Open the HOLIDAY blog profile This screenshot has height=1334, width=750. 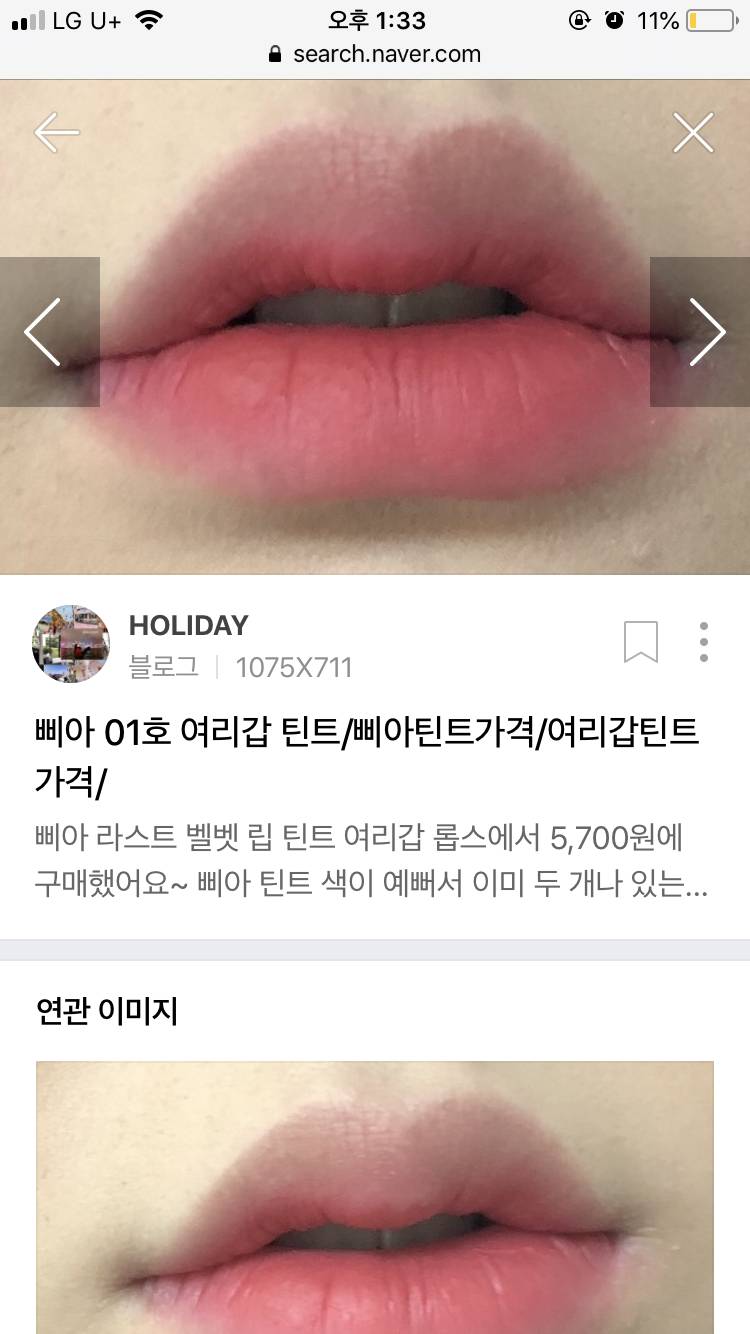pyautogui.click(x=188, y=626)
